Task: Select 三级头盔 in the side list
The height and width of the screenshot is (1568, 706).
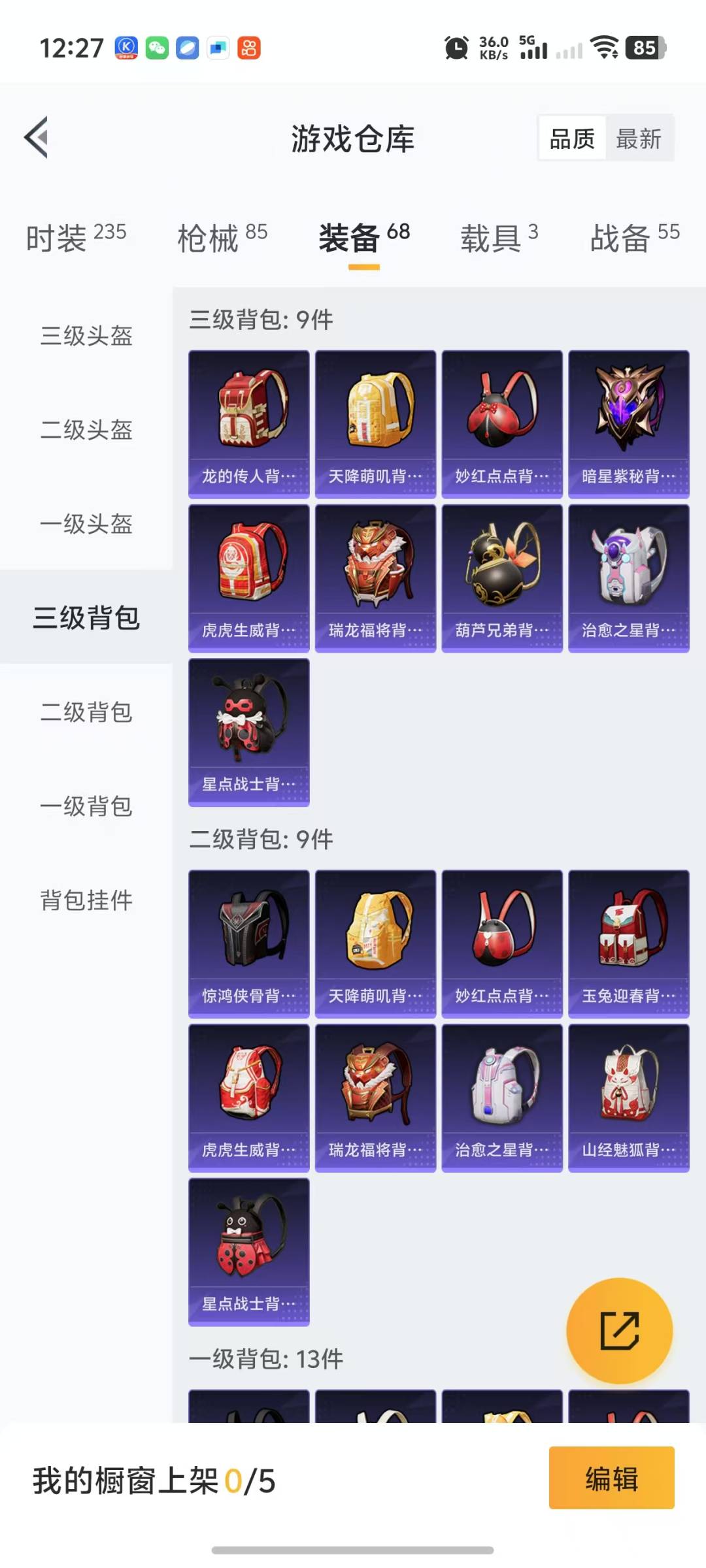Action: 86,336
